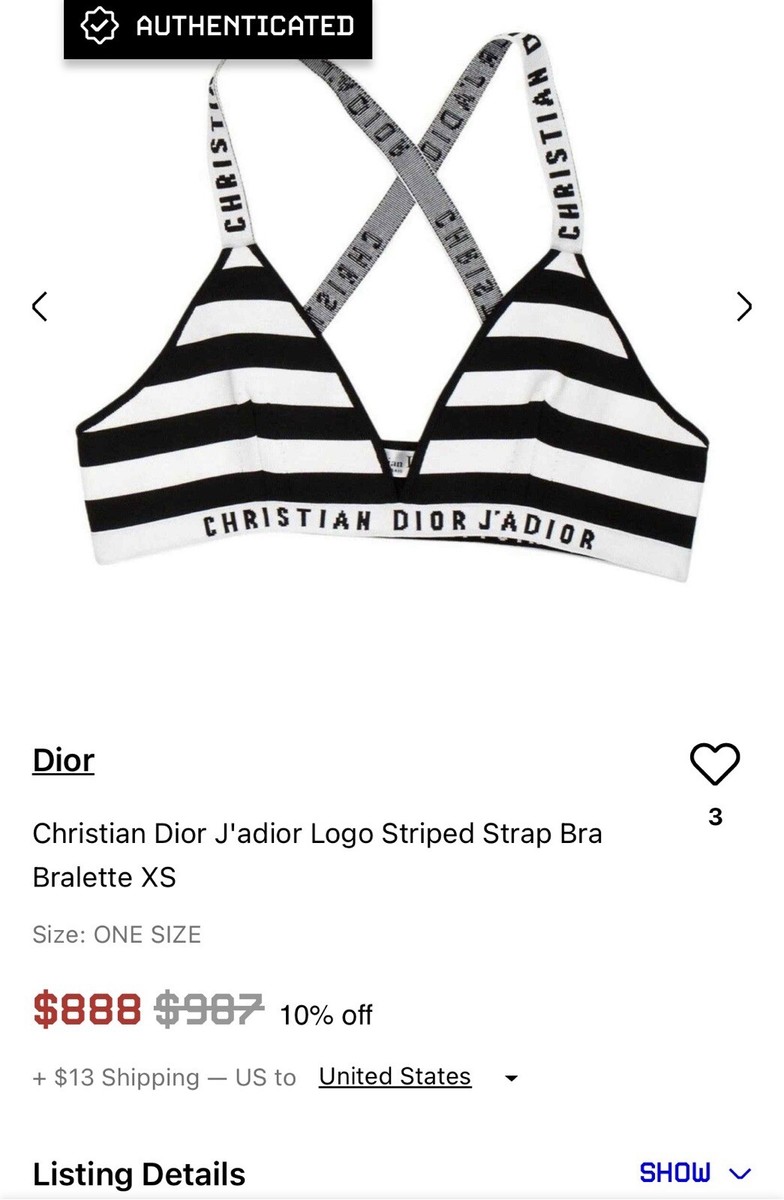
Task: Go to the previous product photo
Action: point(40,306)
